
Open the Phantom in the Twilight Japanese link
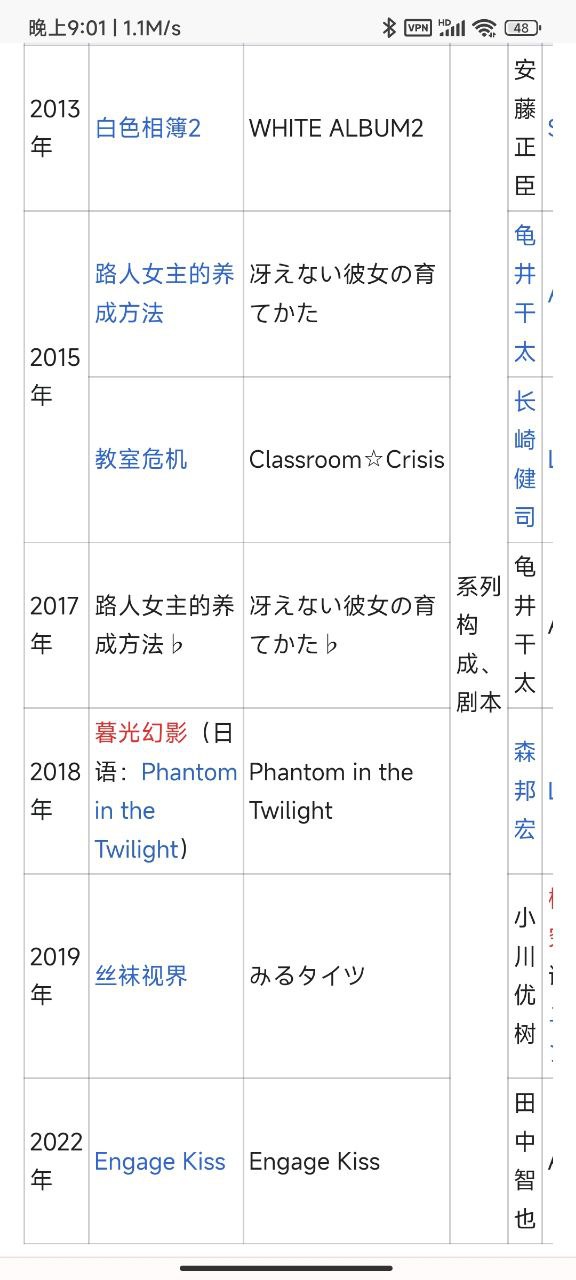[166, 811]
